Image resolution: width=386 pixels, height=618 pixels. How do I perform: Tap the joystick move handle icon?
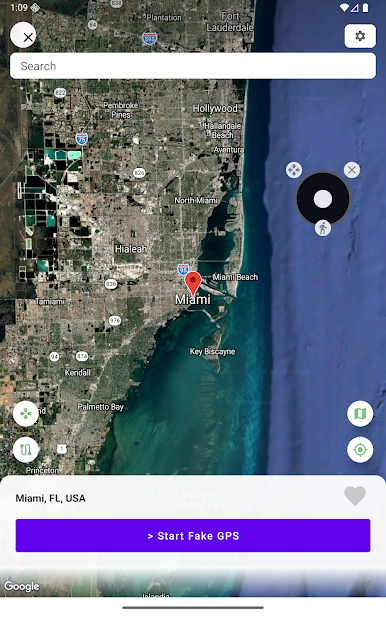(x=294, y=170)
